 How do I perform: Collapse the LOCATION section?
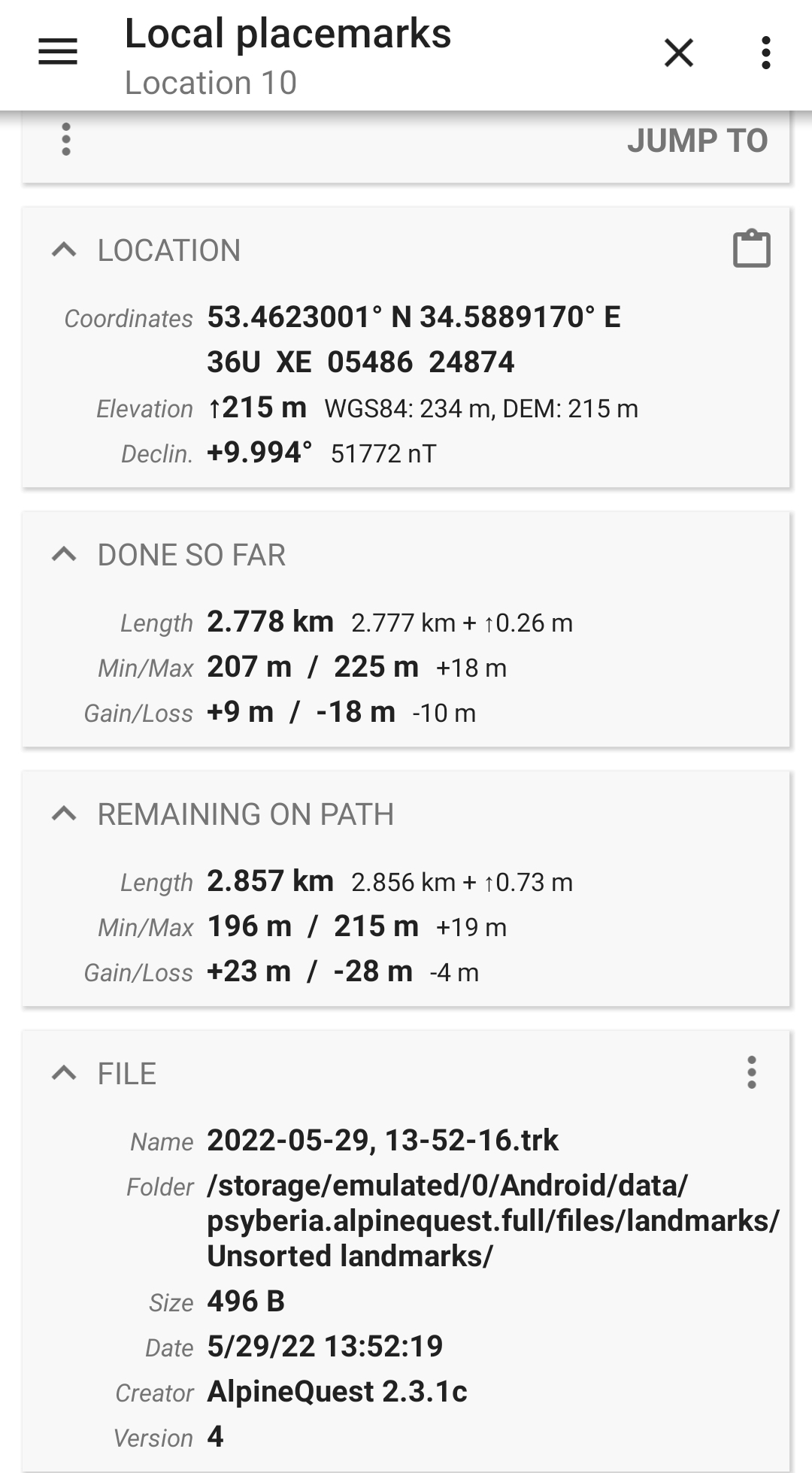65,250
